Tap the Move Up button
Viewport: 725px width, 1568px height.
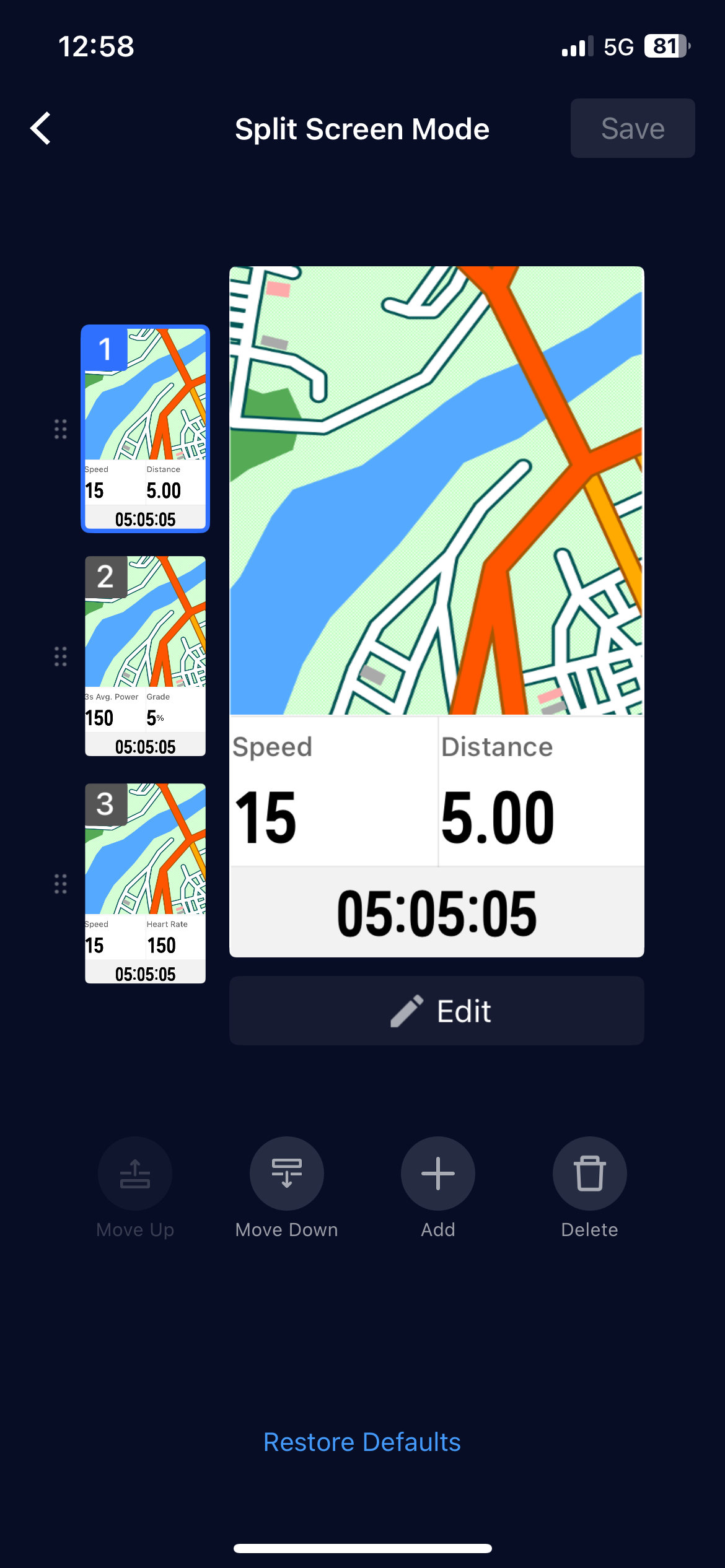(x=135, y=1174)
